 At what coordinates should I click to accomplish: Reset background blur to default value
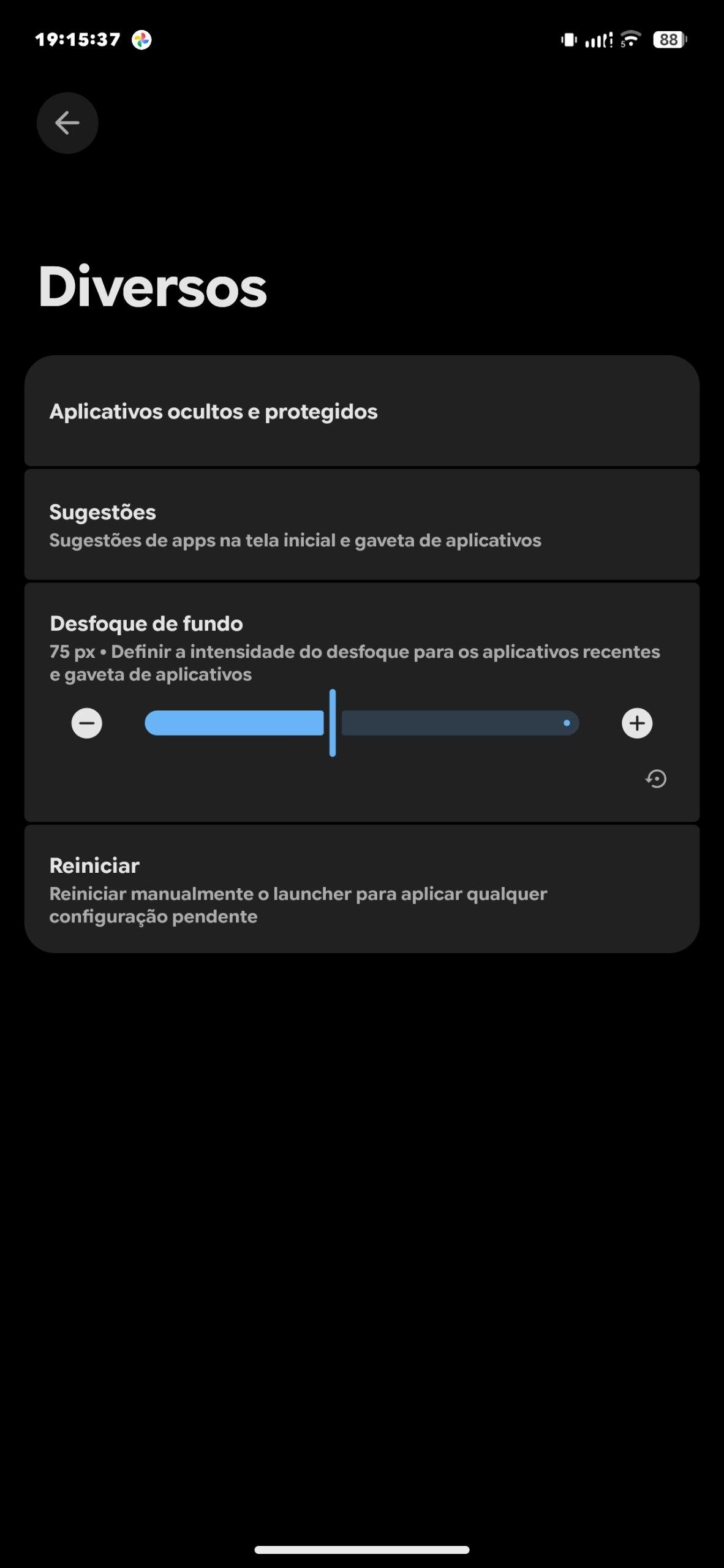pyautogui.click(x=656, y=778)
